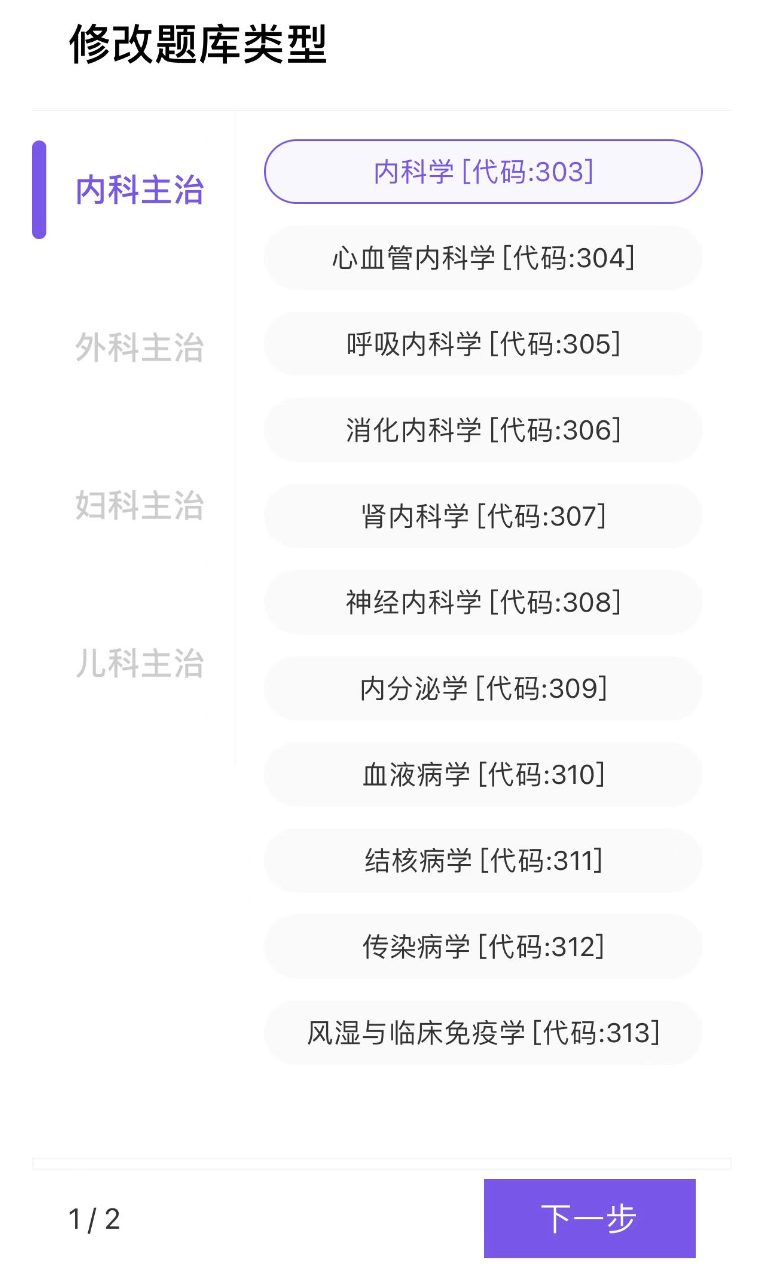764x1284 pixels.
Task: Pick 结核病学 [代码:311]
Action: tap(483, 860)
